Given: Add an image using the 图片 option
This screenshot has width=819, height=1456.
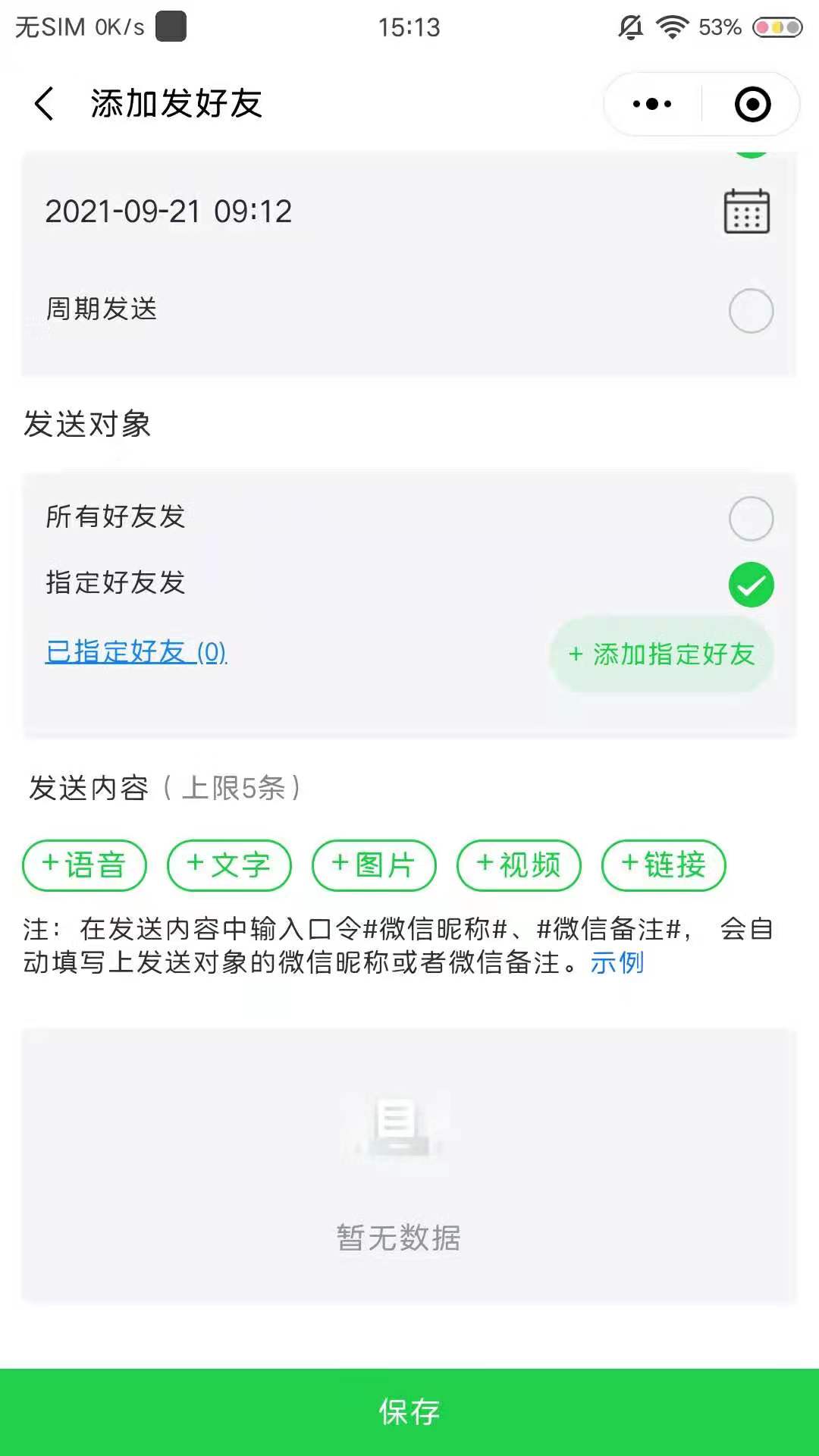Looking at the screenshot, I should (372, 864).
